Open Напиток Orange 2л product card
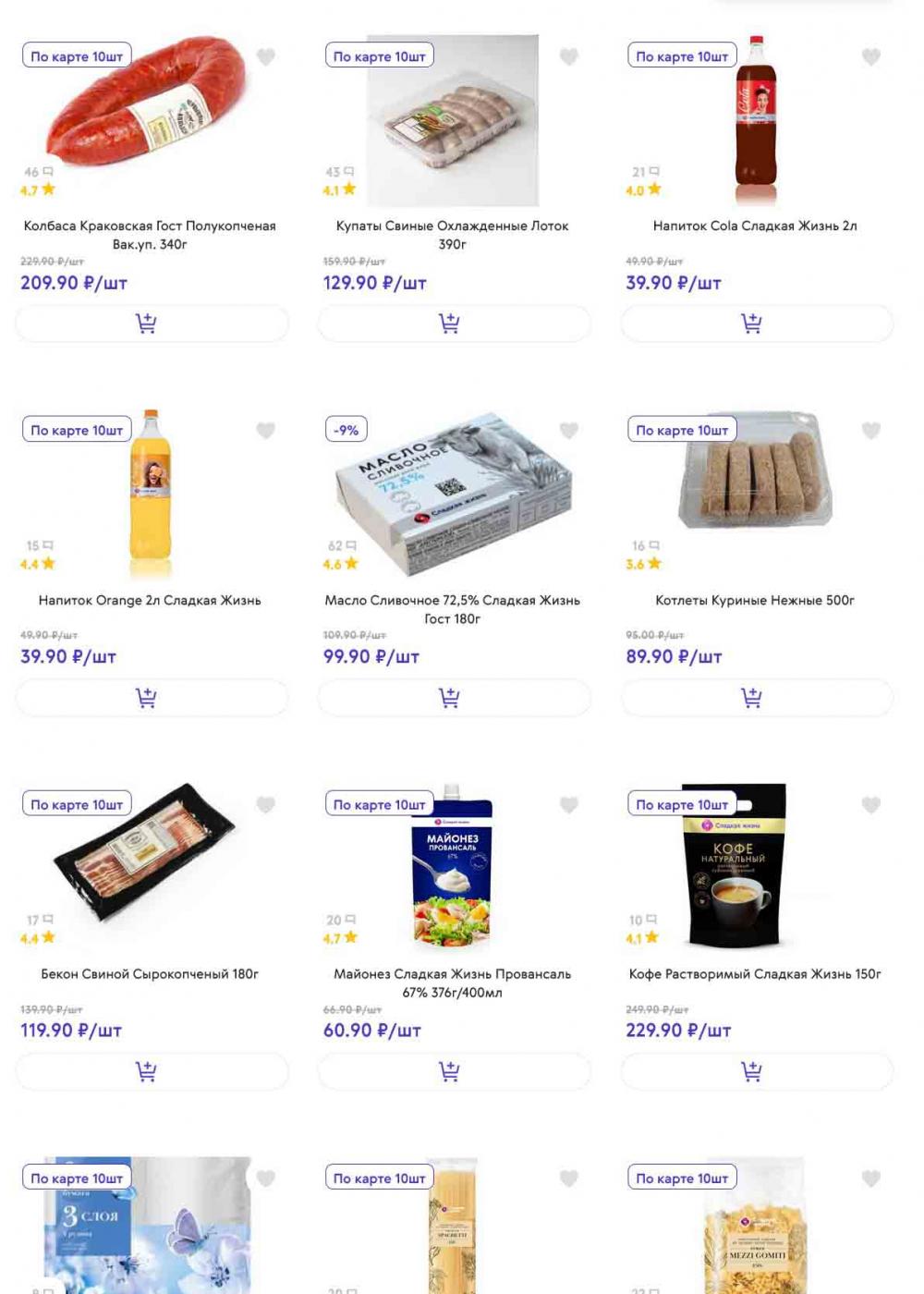 pyautogui.click(x=150, y=600)
